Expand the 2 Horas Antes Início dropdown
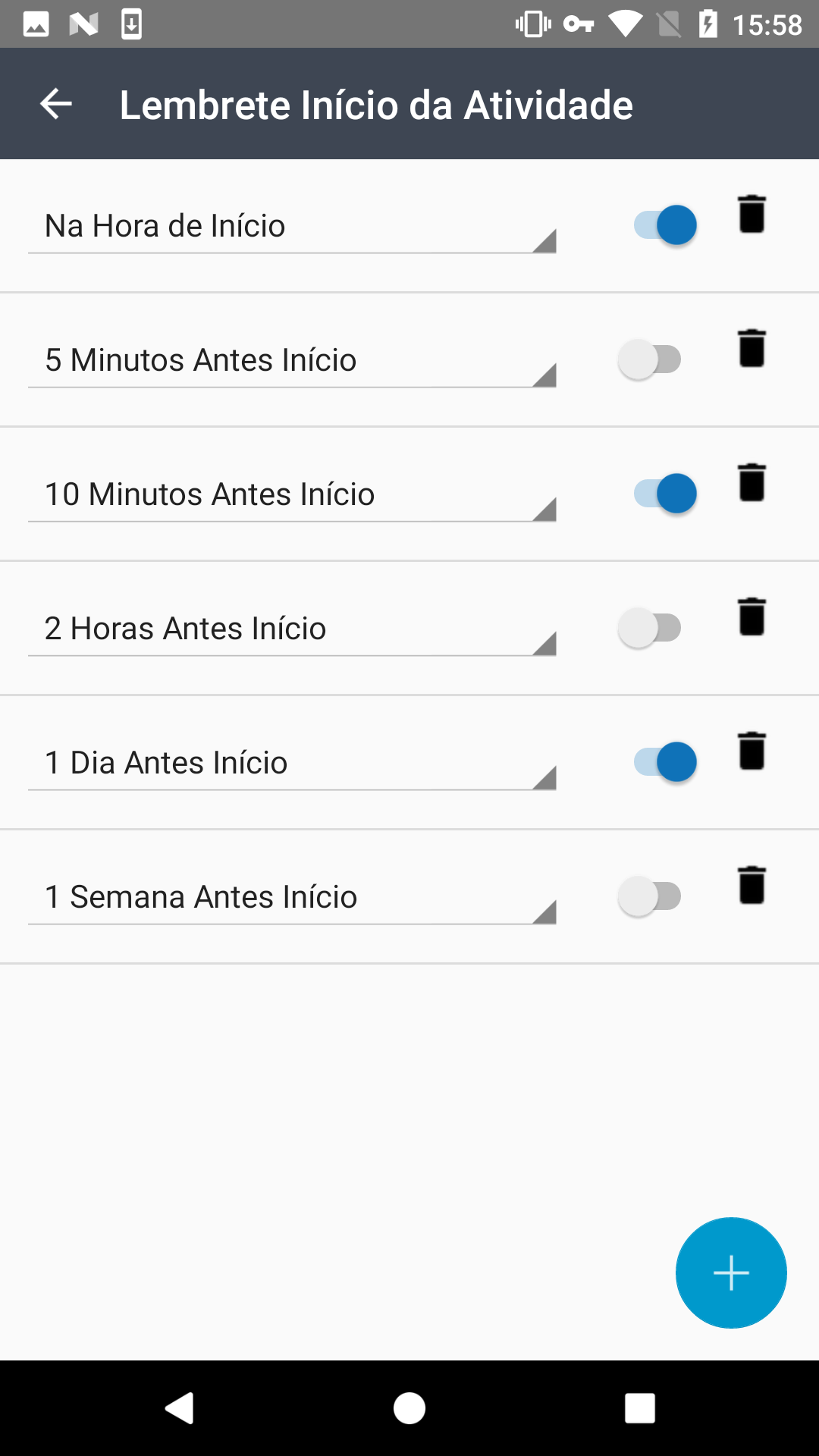Screen dimensions: 819x1456 click(x=292, y=629)
